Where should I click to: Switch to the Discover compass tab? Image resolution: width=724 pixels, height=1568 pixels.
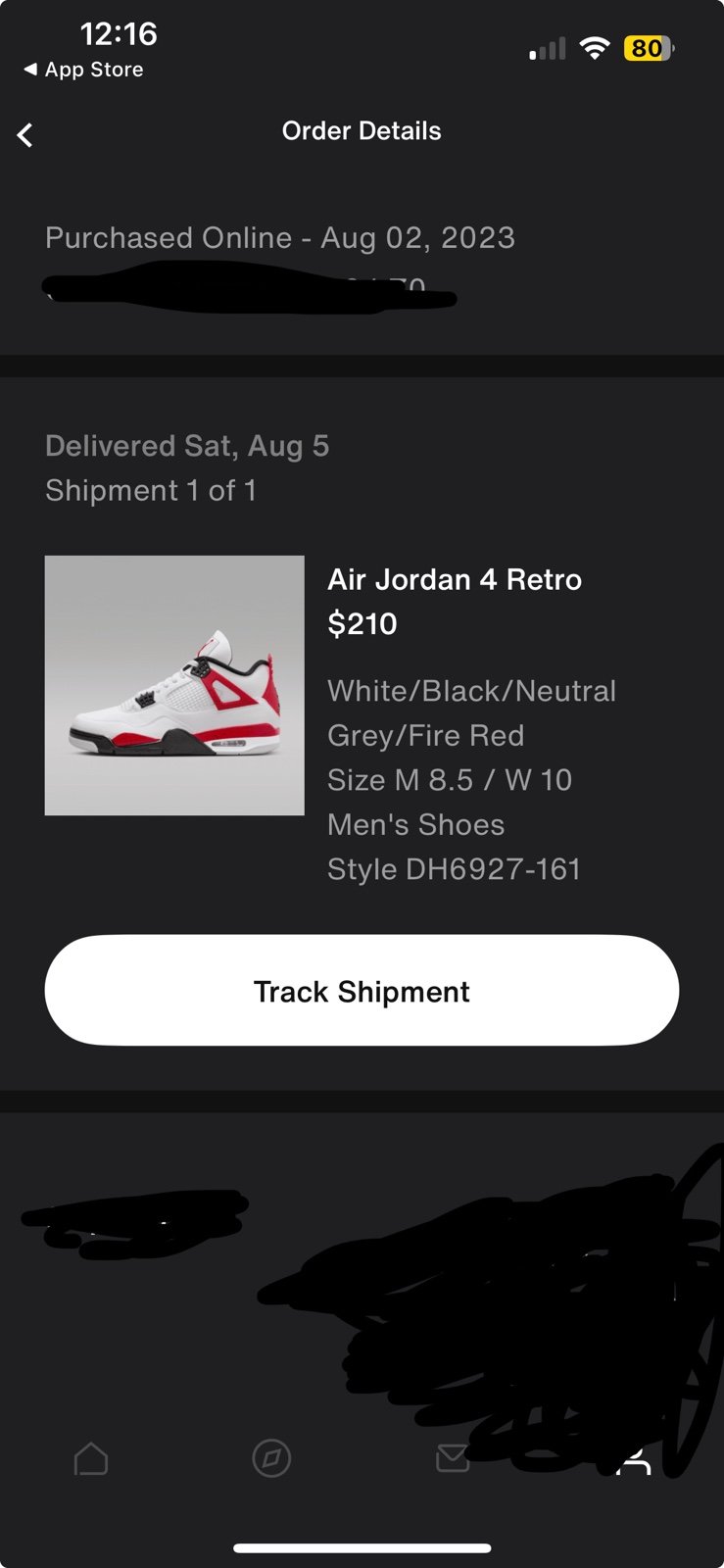coord(271,1458)
